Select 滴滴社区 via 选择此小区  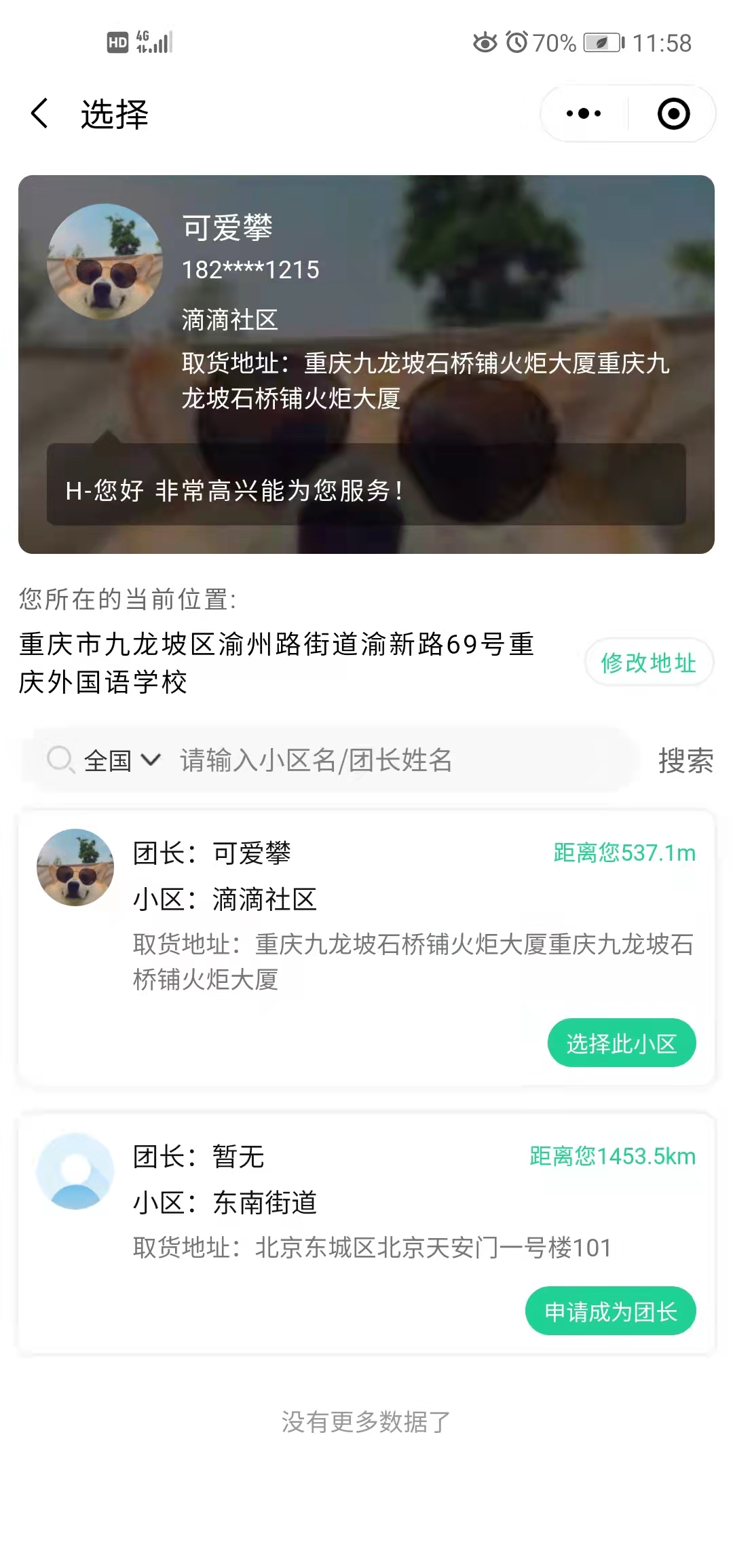[621, 1043]
